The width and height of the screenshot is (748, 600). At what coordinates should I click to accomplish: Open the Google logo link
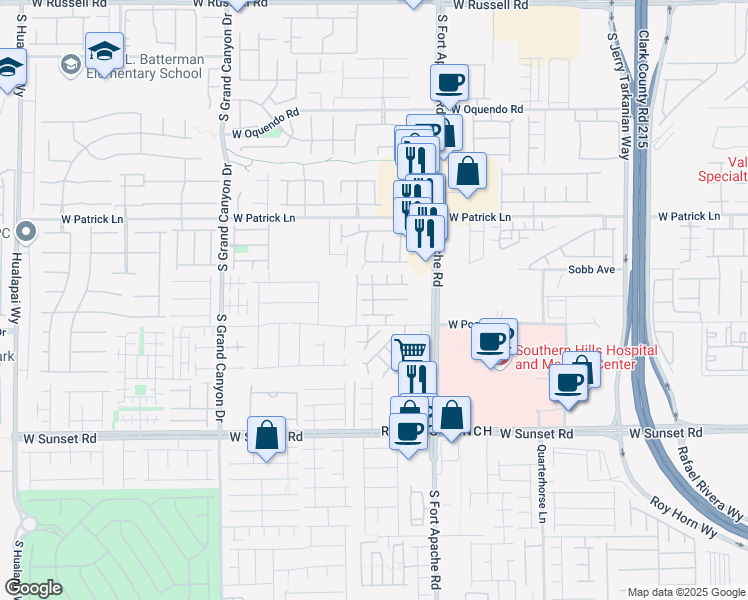click(33, 588)
